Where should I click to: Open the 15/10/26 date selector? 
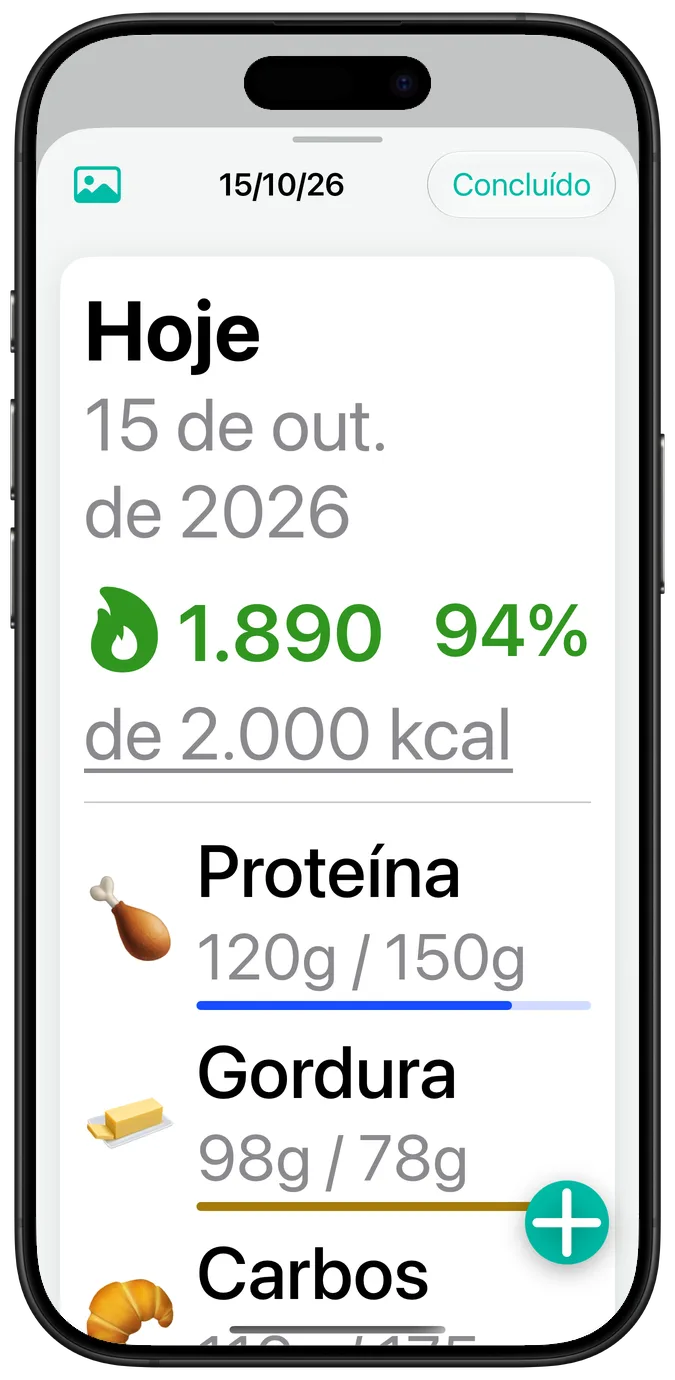pos(282,185)
